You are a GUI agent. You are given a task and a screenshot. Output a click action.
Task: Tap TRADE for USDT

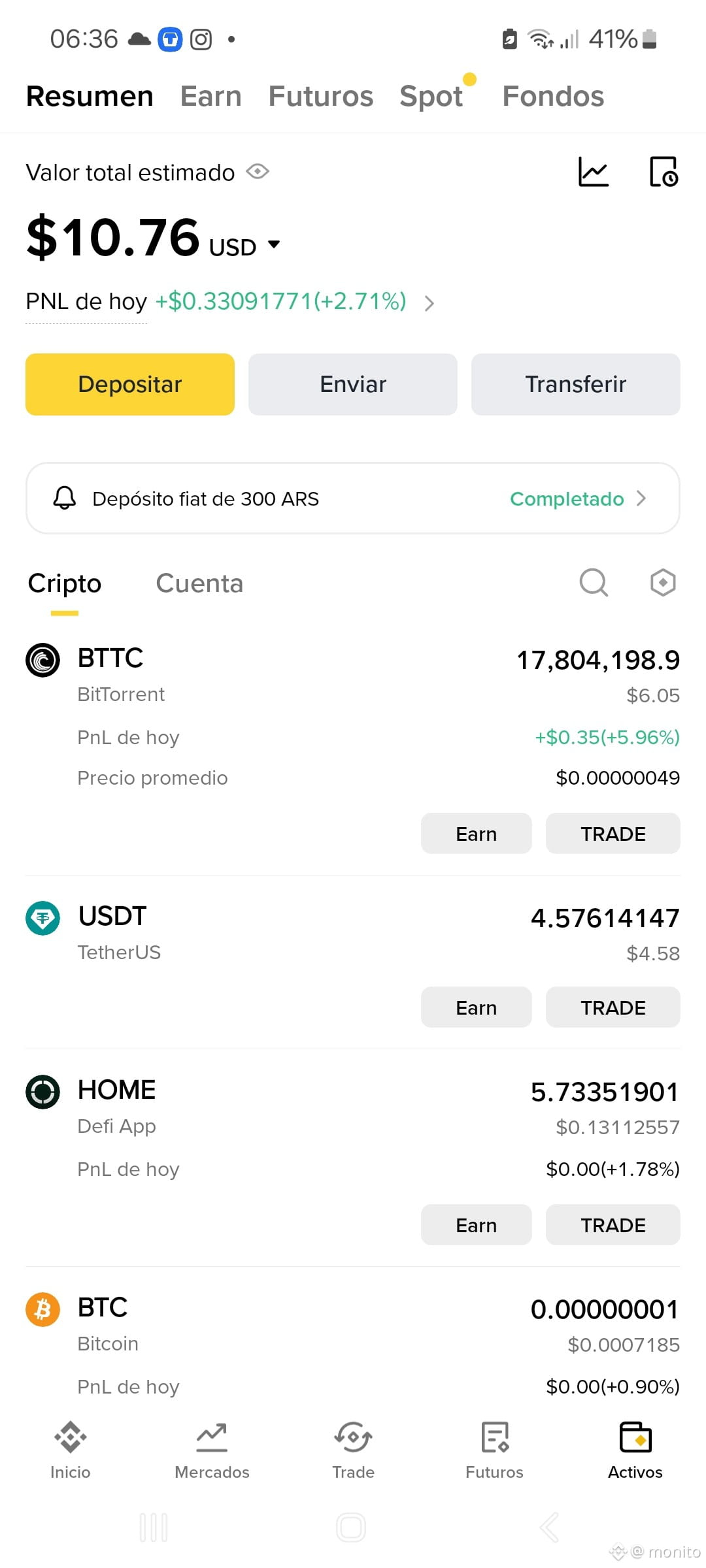[613, 1007]
